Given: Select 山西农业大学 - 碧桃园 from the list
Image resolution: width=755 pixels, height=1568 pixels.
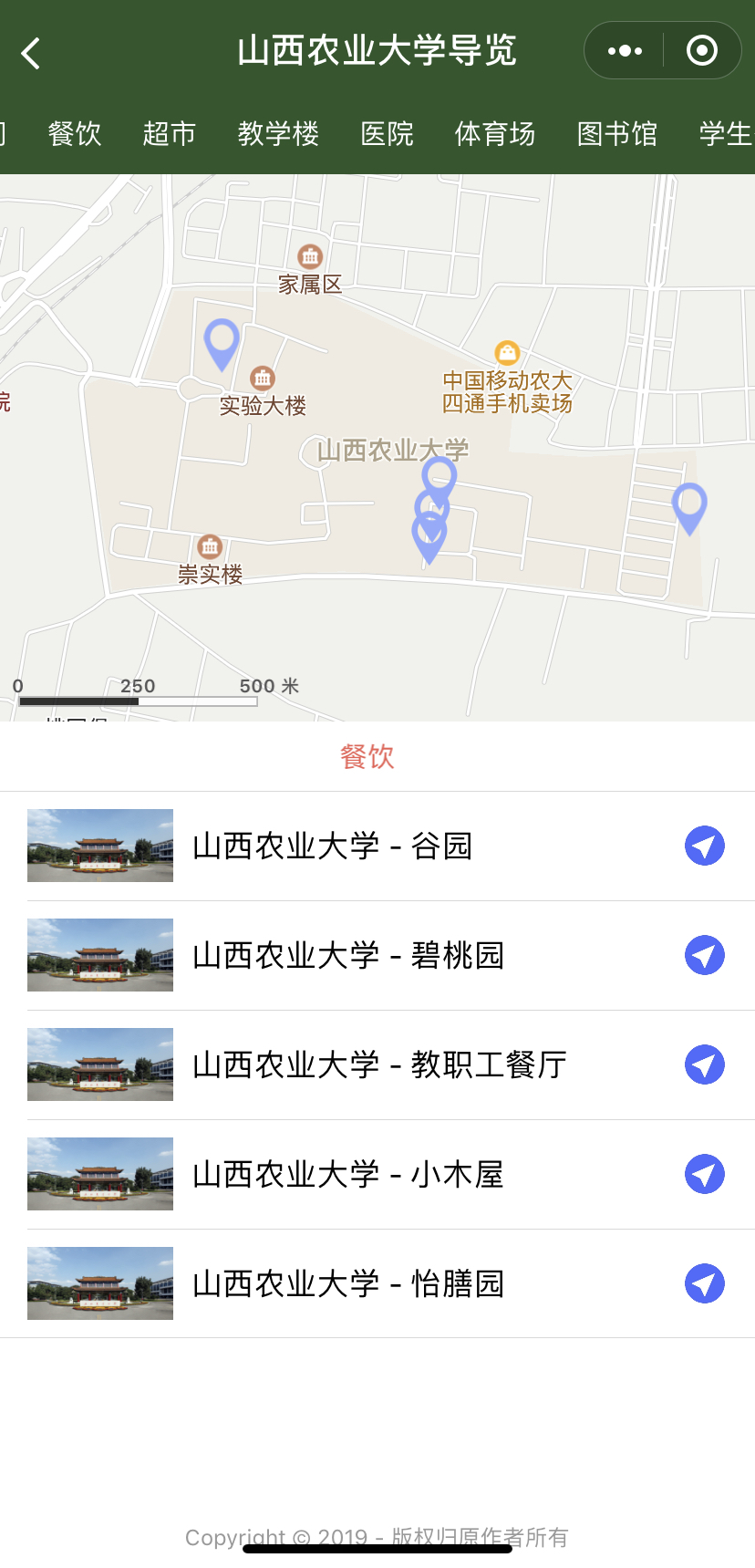Looking at the screenshot, I should (348, 955).
